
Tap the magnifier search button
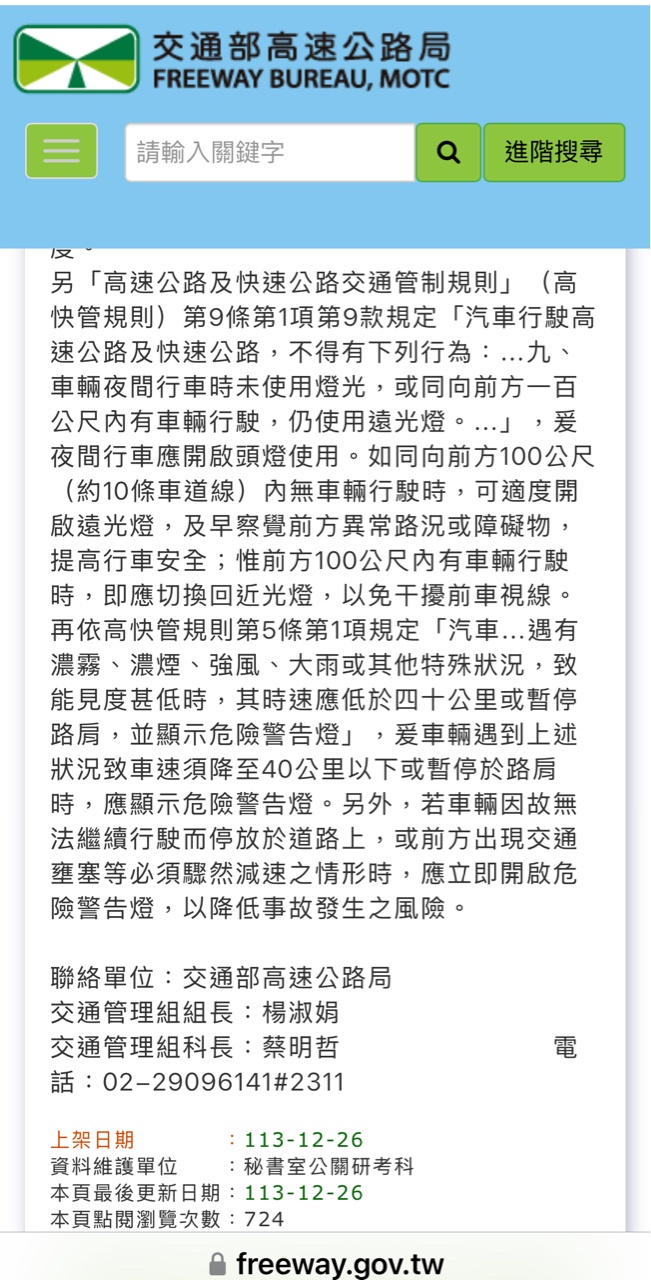[448, 152]
